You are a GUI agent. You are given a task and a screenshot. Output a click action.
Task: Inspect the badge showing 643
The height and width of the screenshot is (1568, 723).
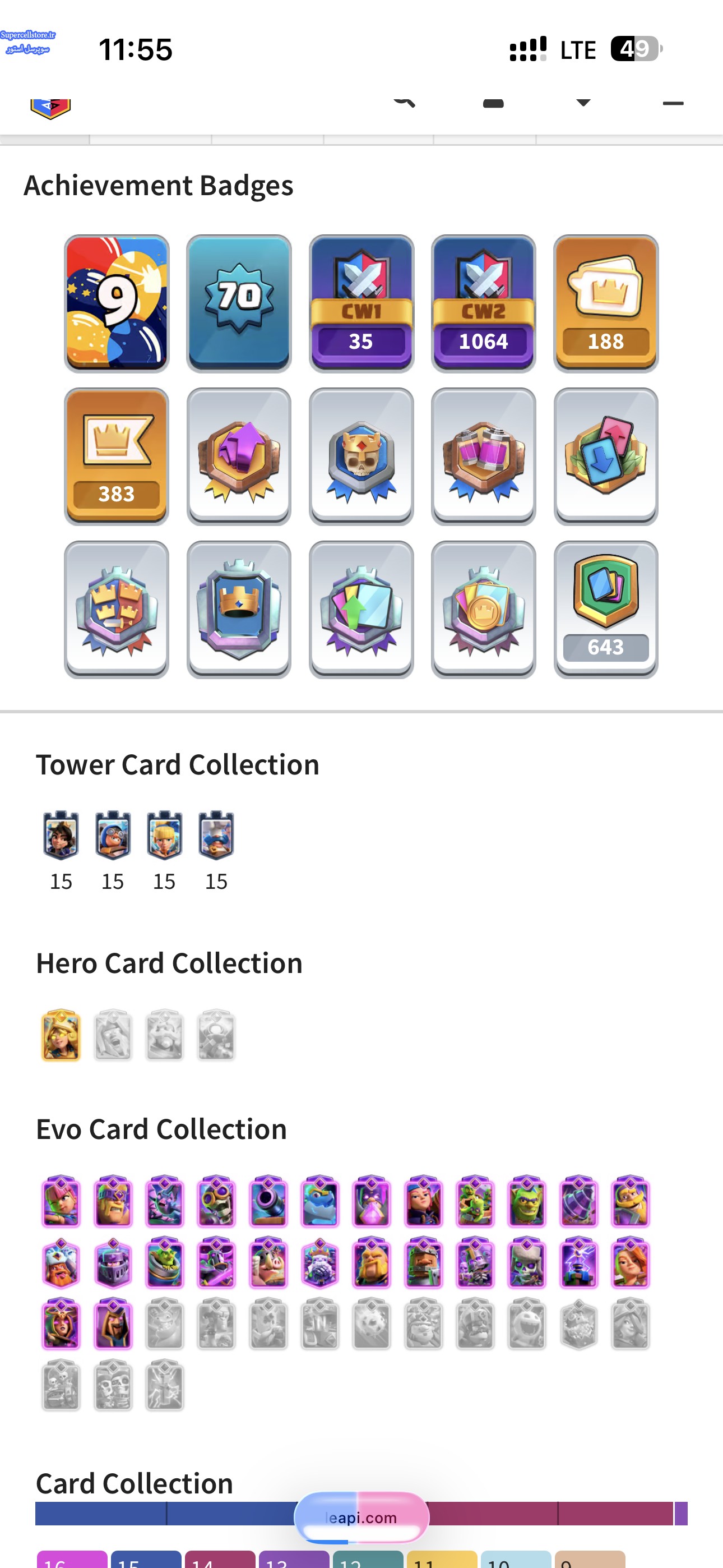point(605,608)
